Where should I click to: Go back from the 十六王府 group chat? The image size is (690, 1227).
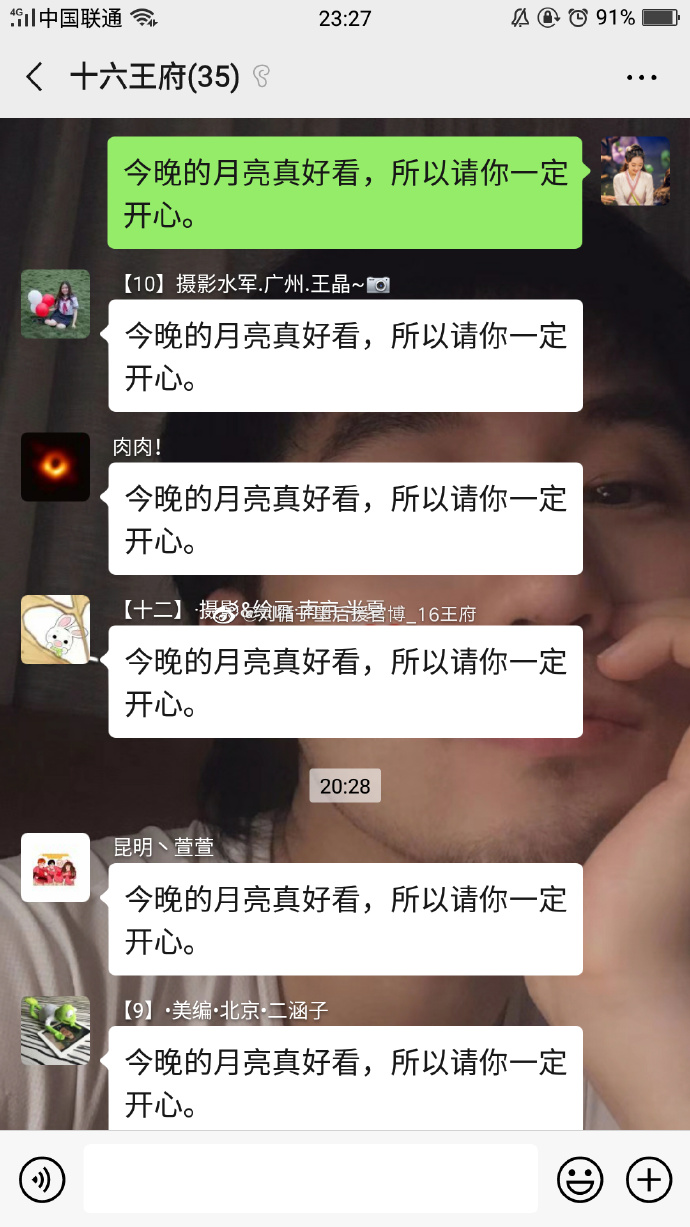click(x=35, y=77)
